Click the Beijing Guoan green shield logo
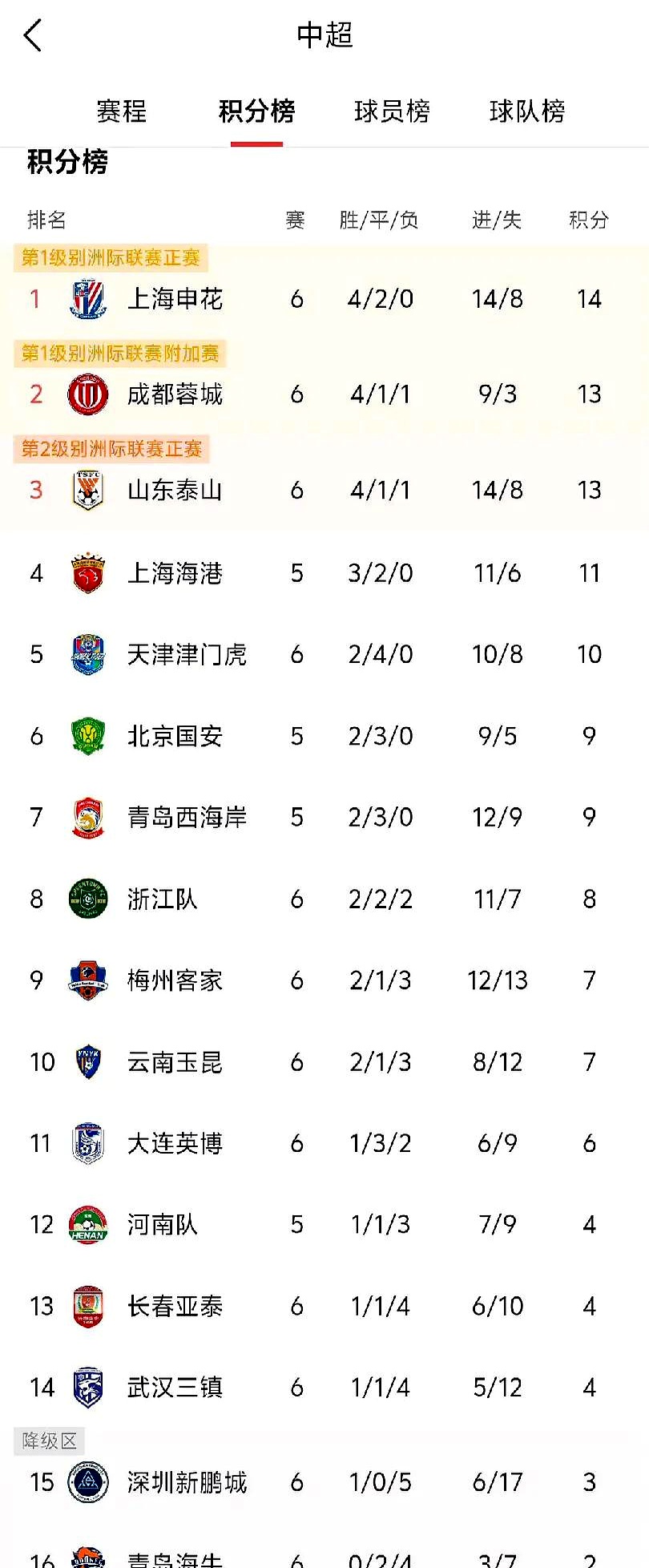The height and width of the screenshot is (1568, 649). coord(87,735)
